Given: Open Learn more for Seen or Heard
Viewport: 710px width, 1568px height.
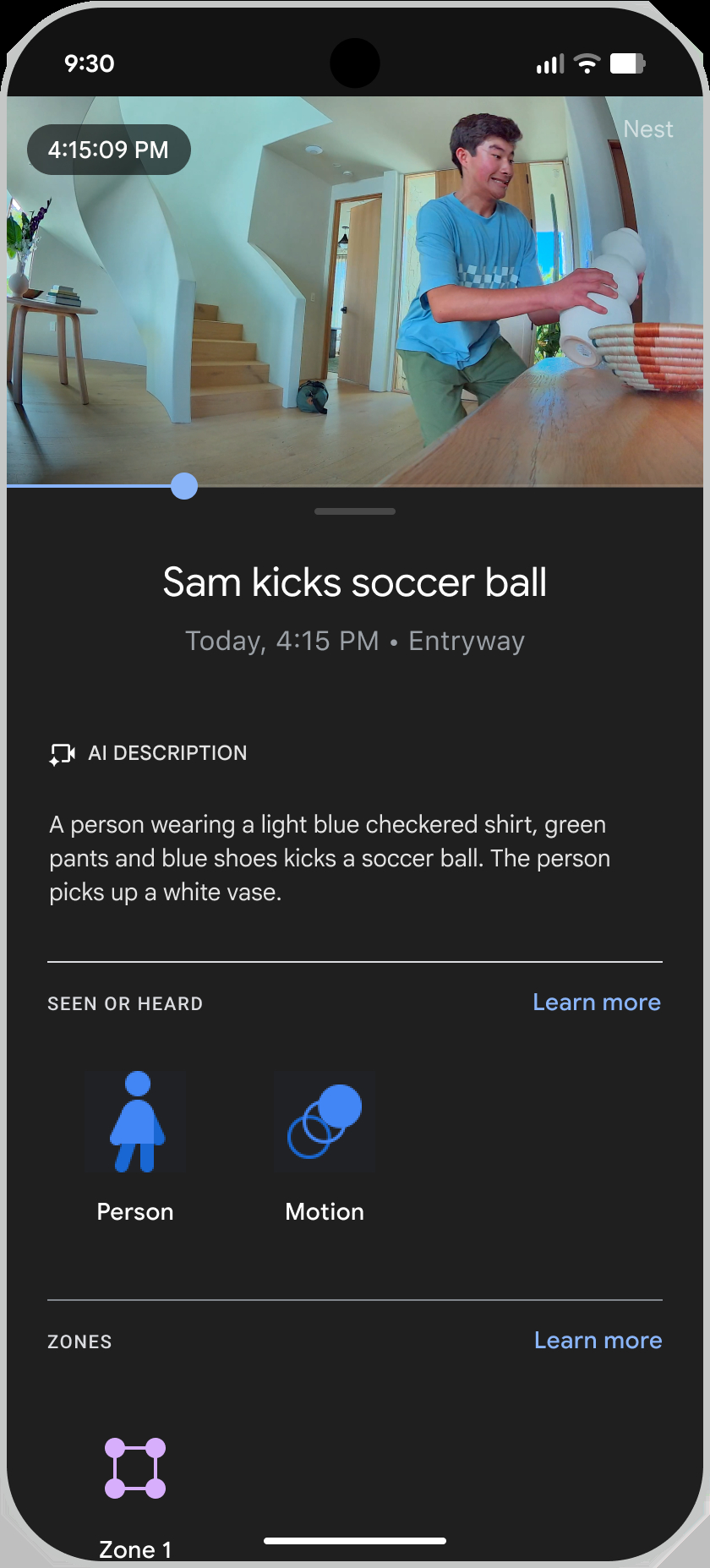Looking at the screenshot, I should [x=596, y=1003].
